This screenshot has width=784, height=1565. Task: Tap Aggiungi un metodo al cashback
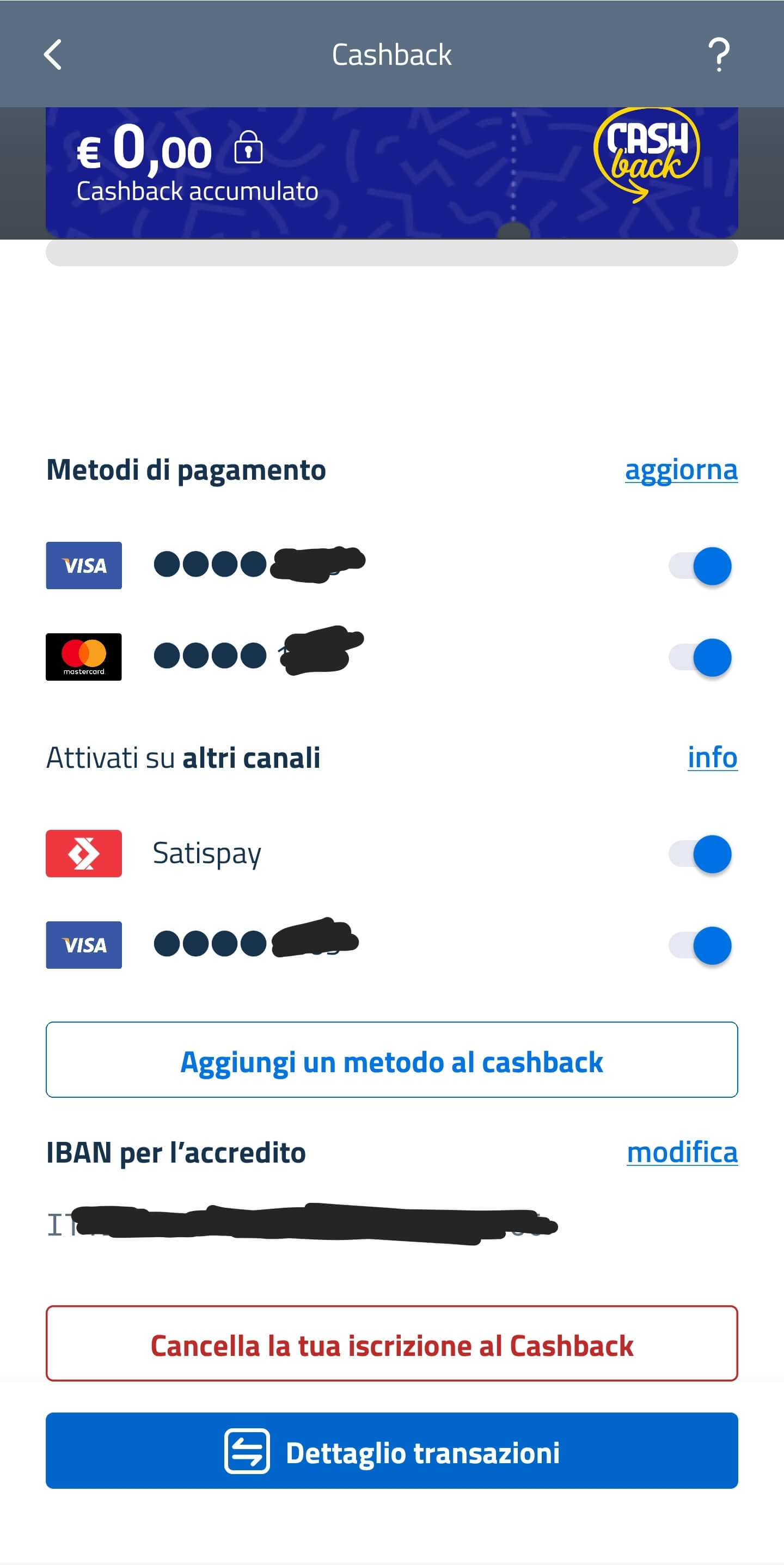pyautogui.click(x=391, y=1060)
